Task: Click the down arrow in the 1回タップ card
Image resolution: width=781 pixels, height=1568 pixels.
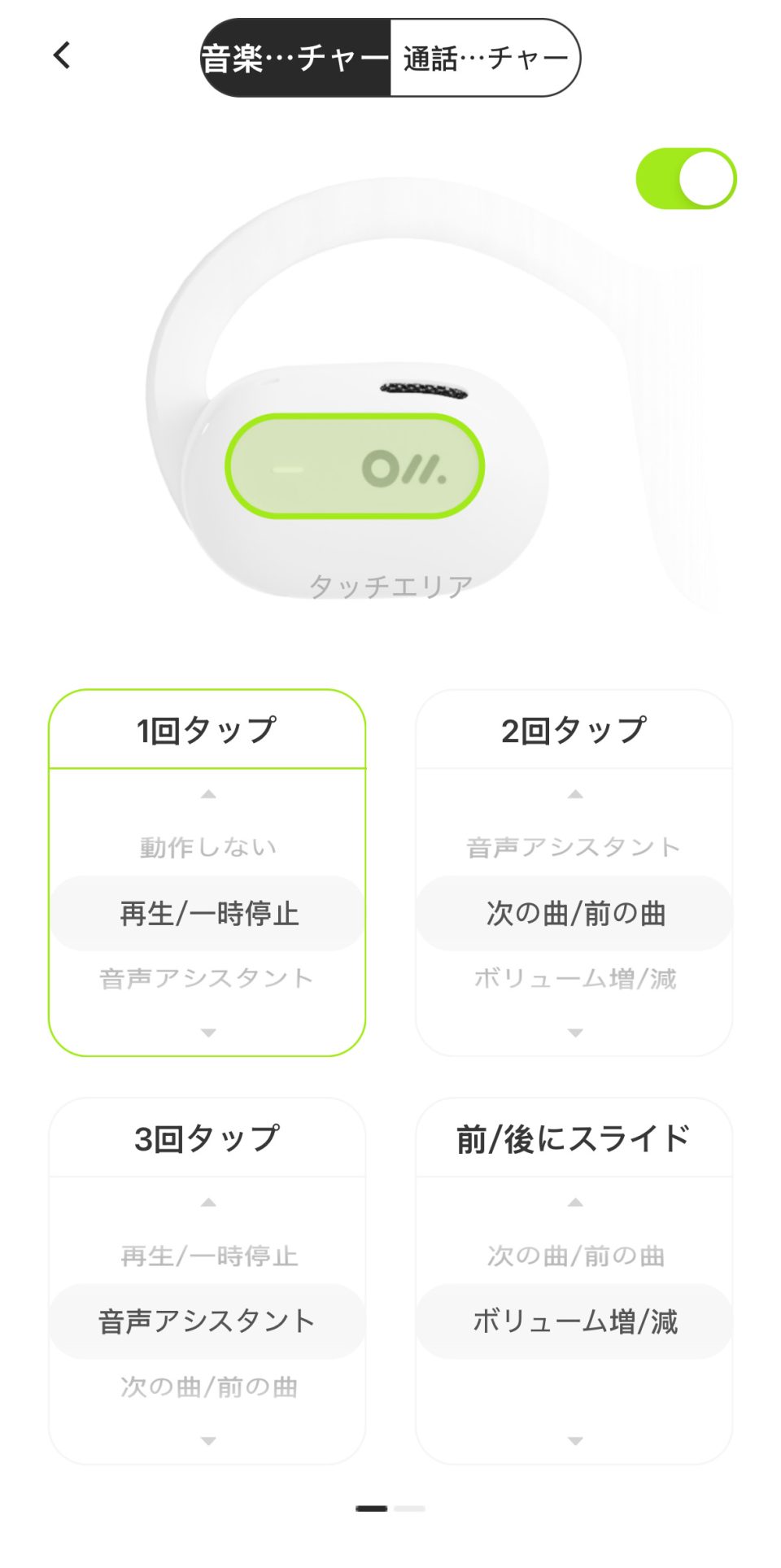Action: (x=207, y=1032)
